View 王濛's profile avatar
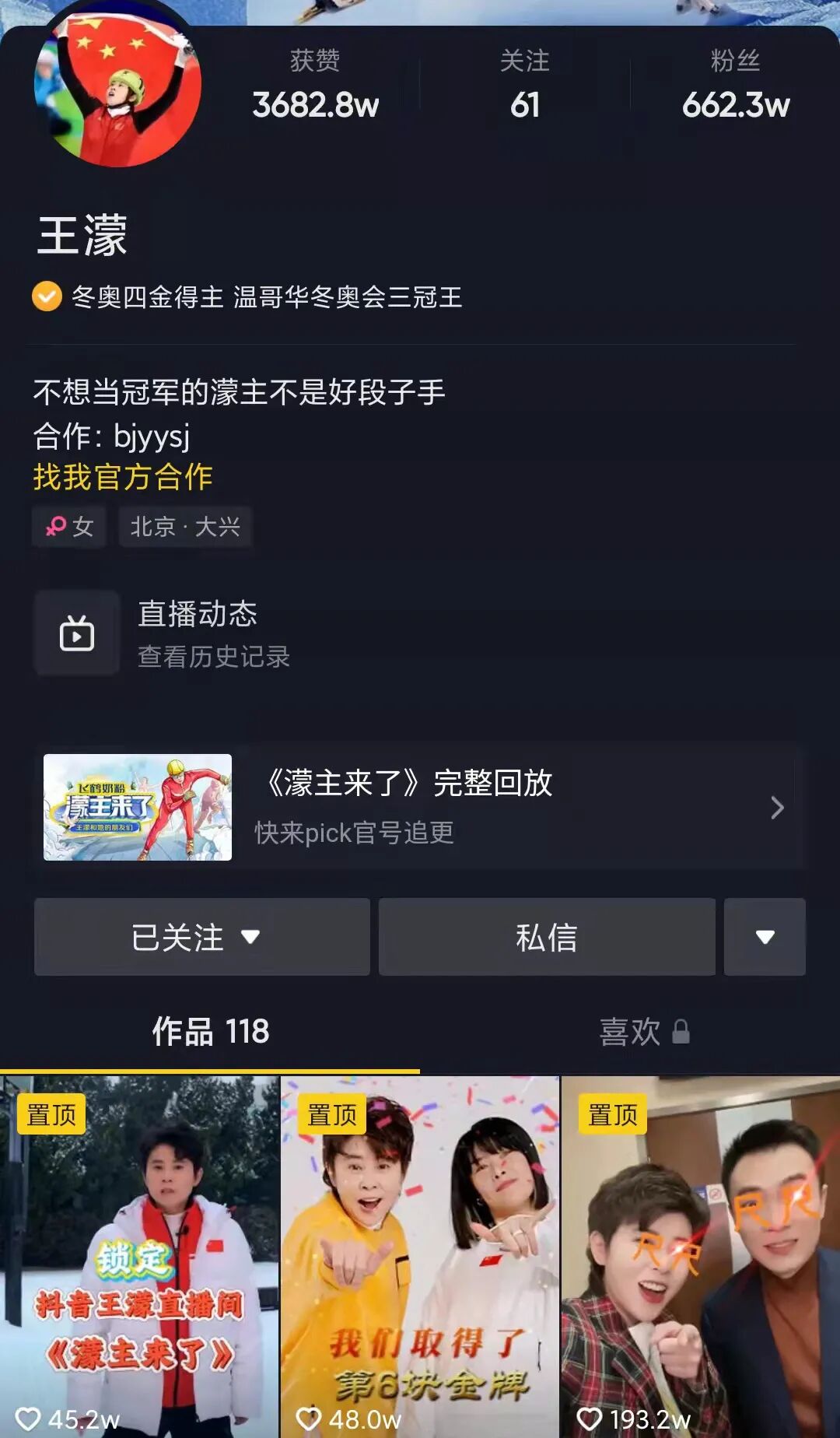The width and height of the screenshot is (840, 1438). [x=118, y=86]
